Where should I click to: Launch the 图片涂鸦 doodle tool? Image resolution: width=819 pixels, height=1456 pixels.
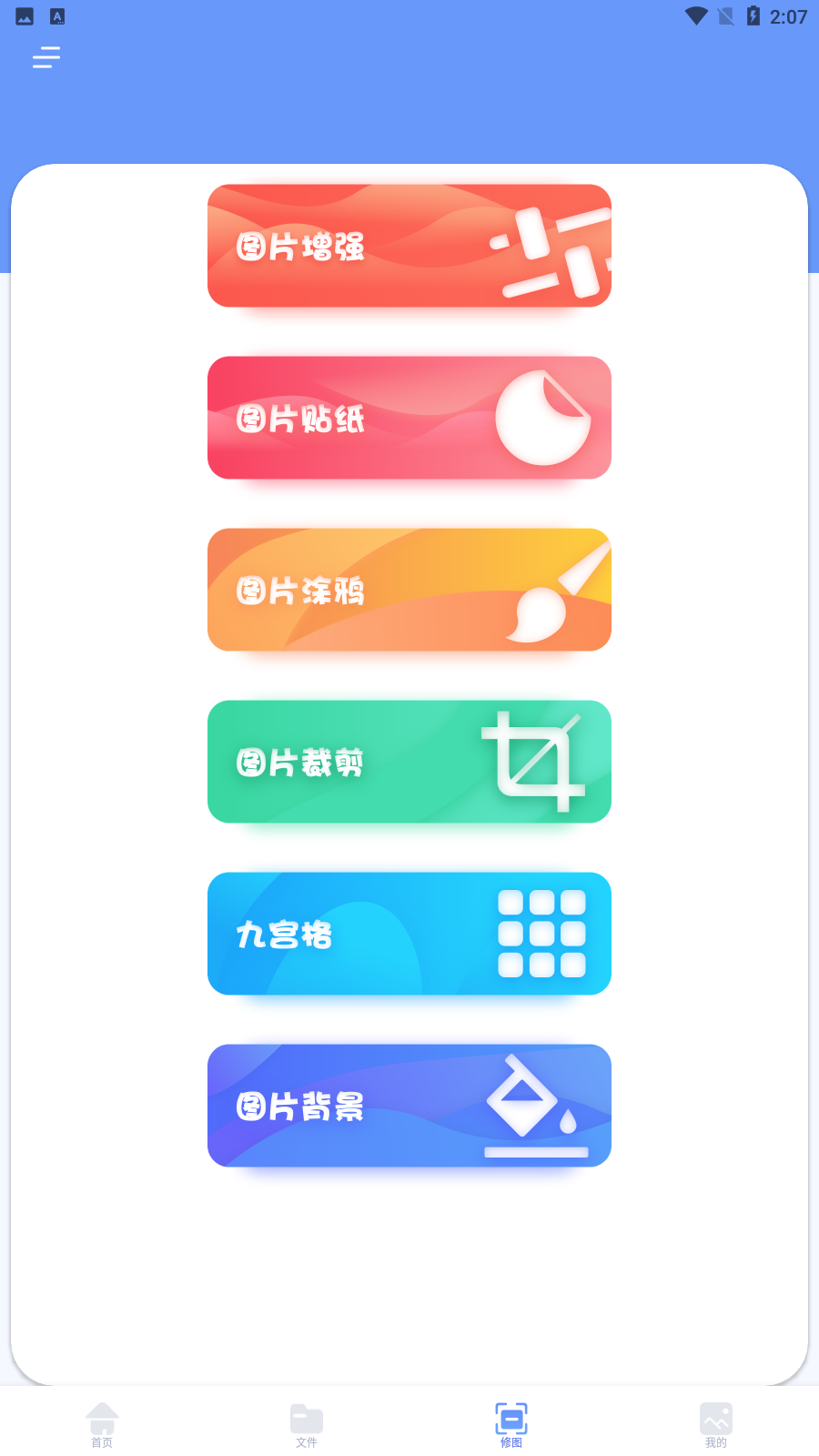pyautogui.click(x=409, y=590)
